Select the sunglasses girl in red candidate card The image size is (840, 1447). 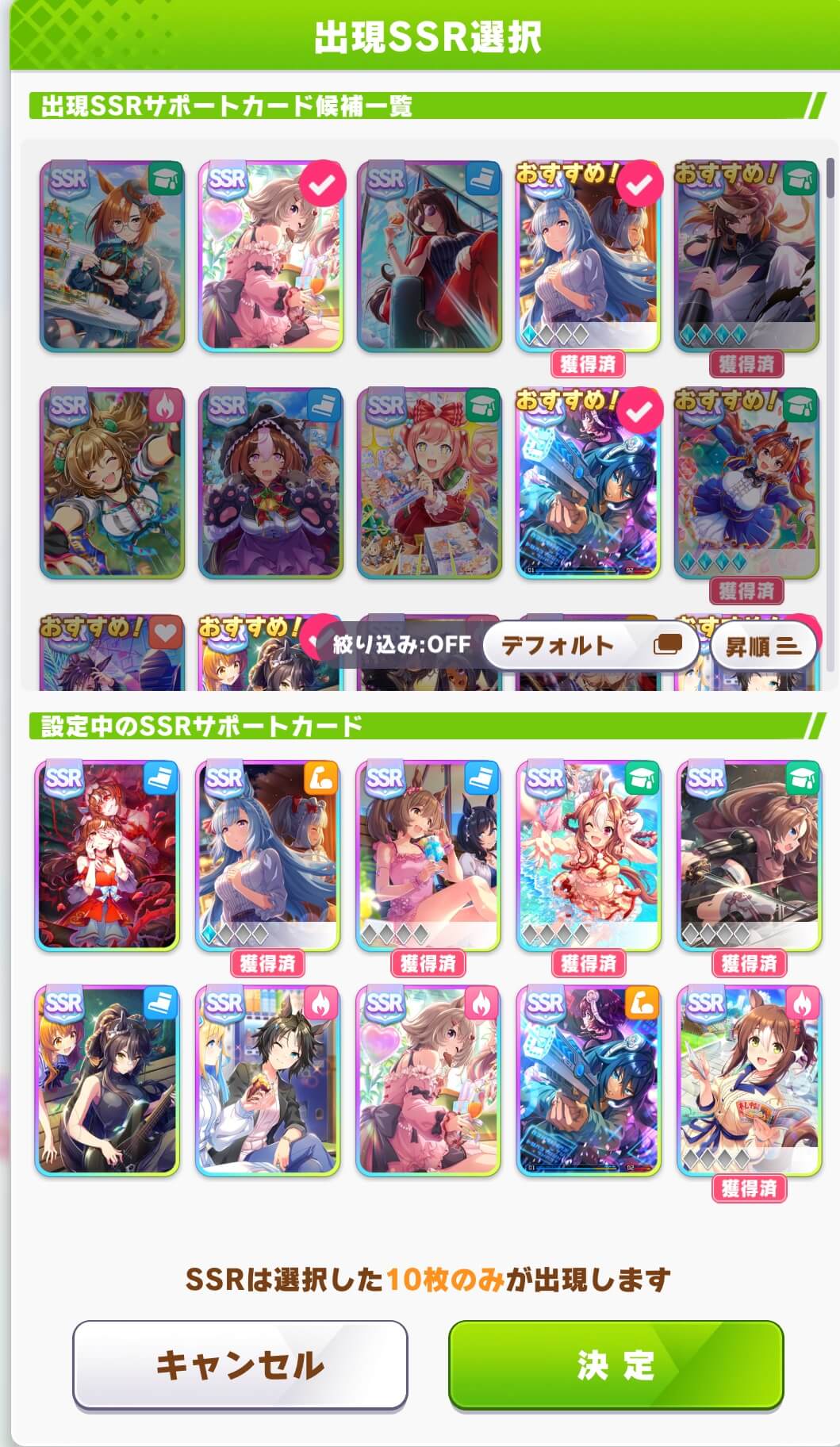click(x=429, y=256)
